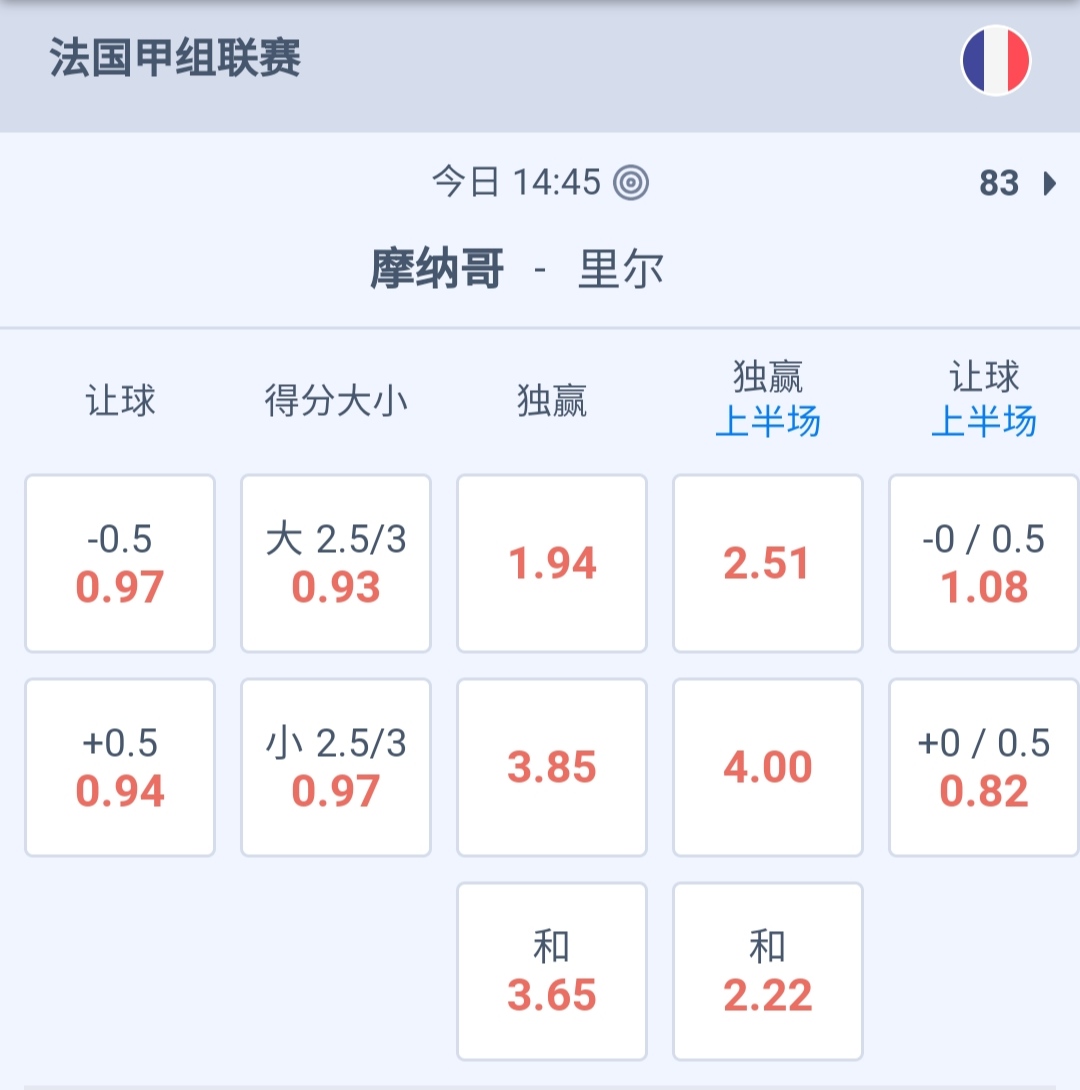
Task: Select first-half handicap +0 / 0.5 at 0.82
Action: [984, 768]
